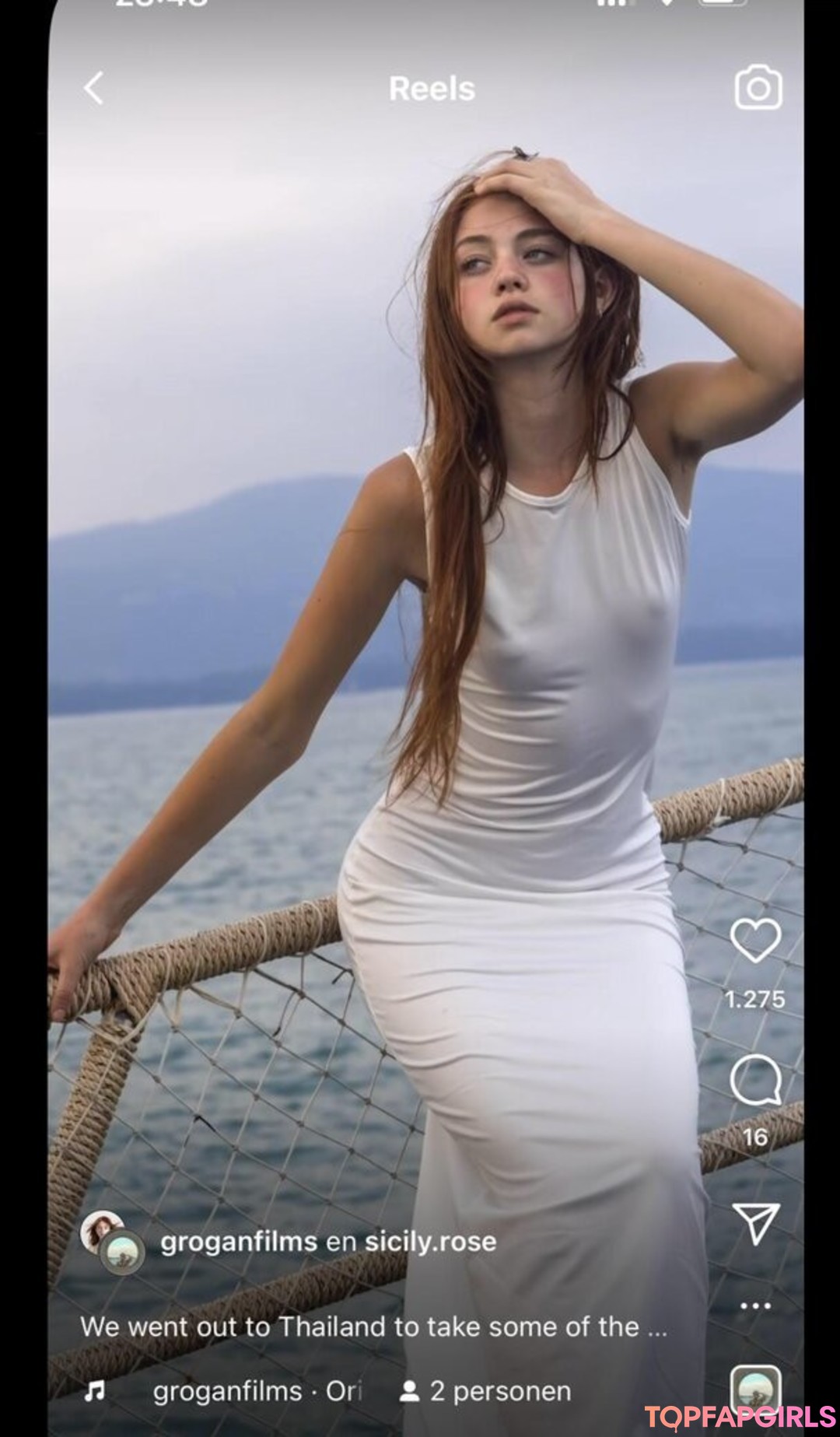Open the three-dot more options menu
The image size is (840, 1437).
click(755, 1306)
